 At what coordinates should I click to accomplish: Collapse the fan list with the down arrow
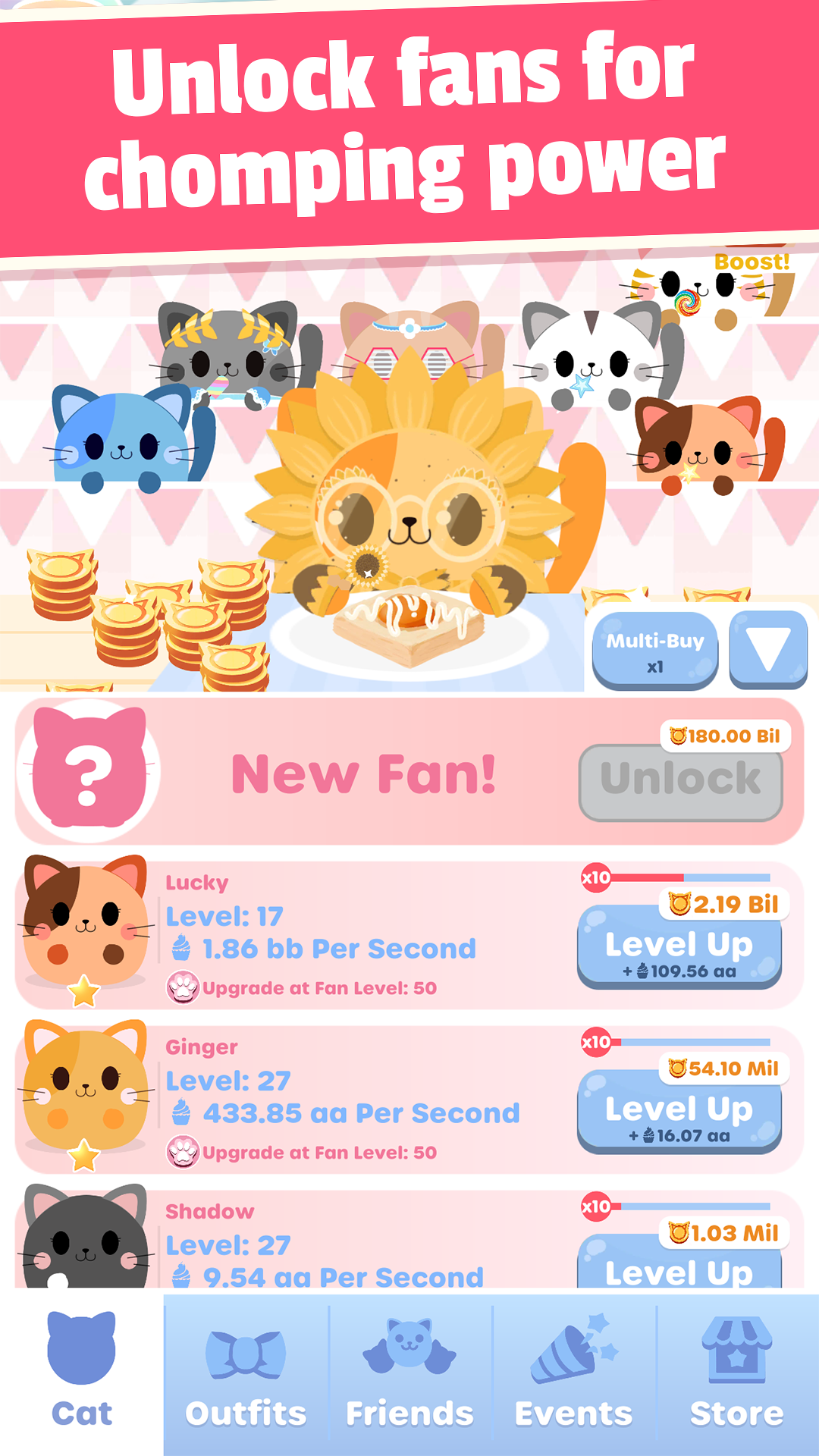tap(767, 650)
